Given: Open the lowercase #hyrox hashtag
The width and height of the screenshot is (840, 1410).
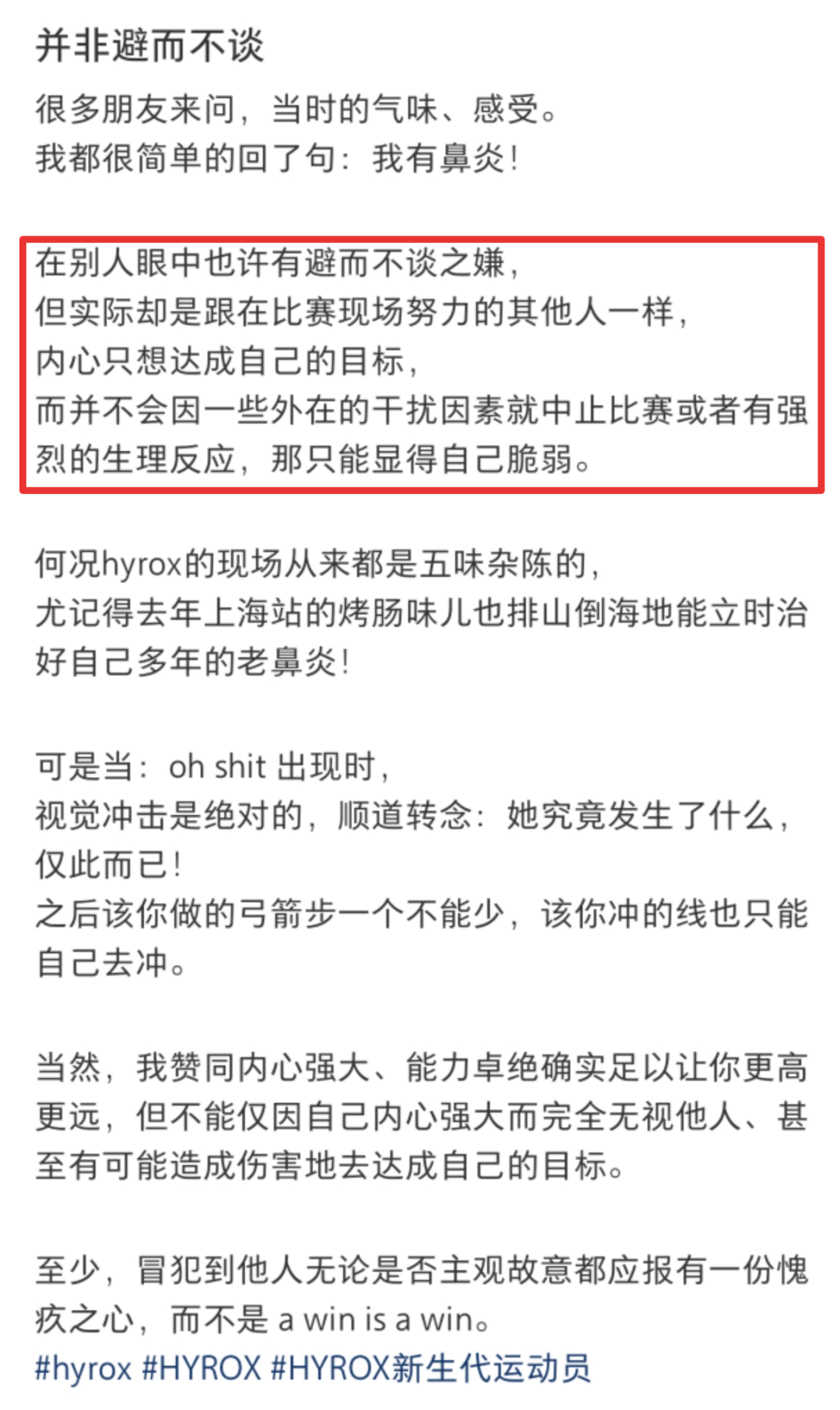Looking at the screenshot, I should 83,1370.
